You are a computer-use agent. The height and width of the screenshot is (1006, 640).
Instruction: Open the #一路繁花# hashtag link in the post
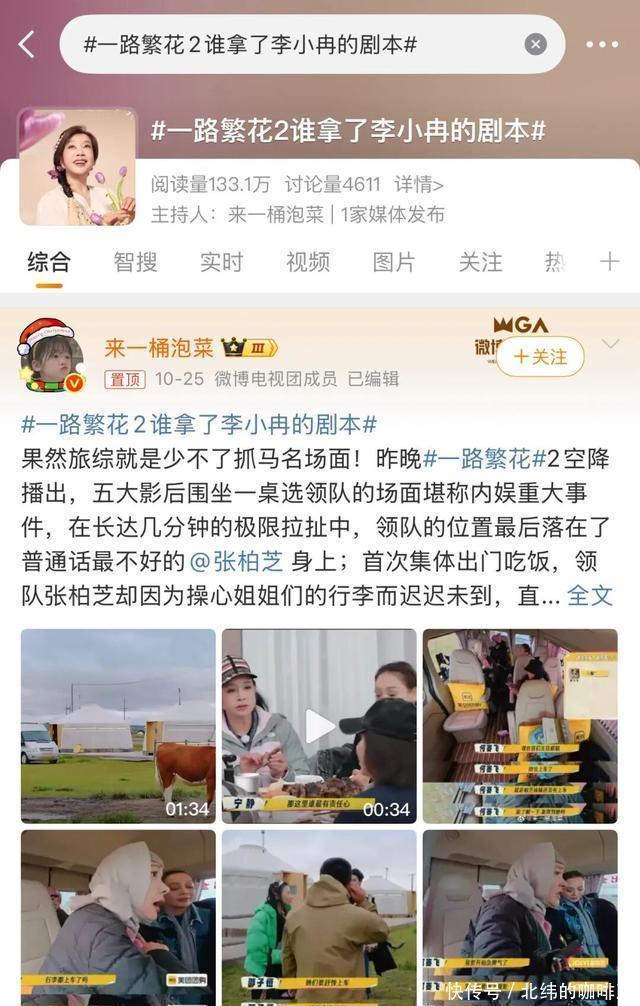[483, 459]
